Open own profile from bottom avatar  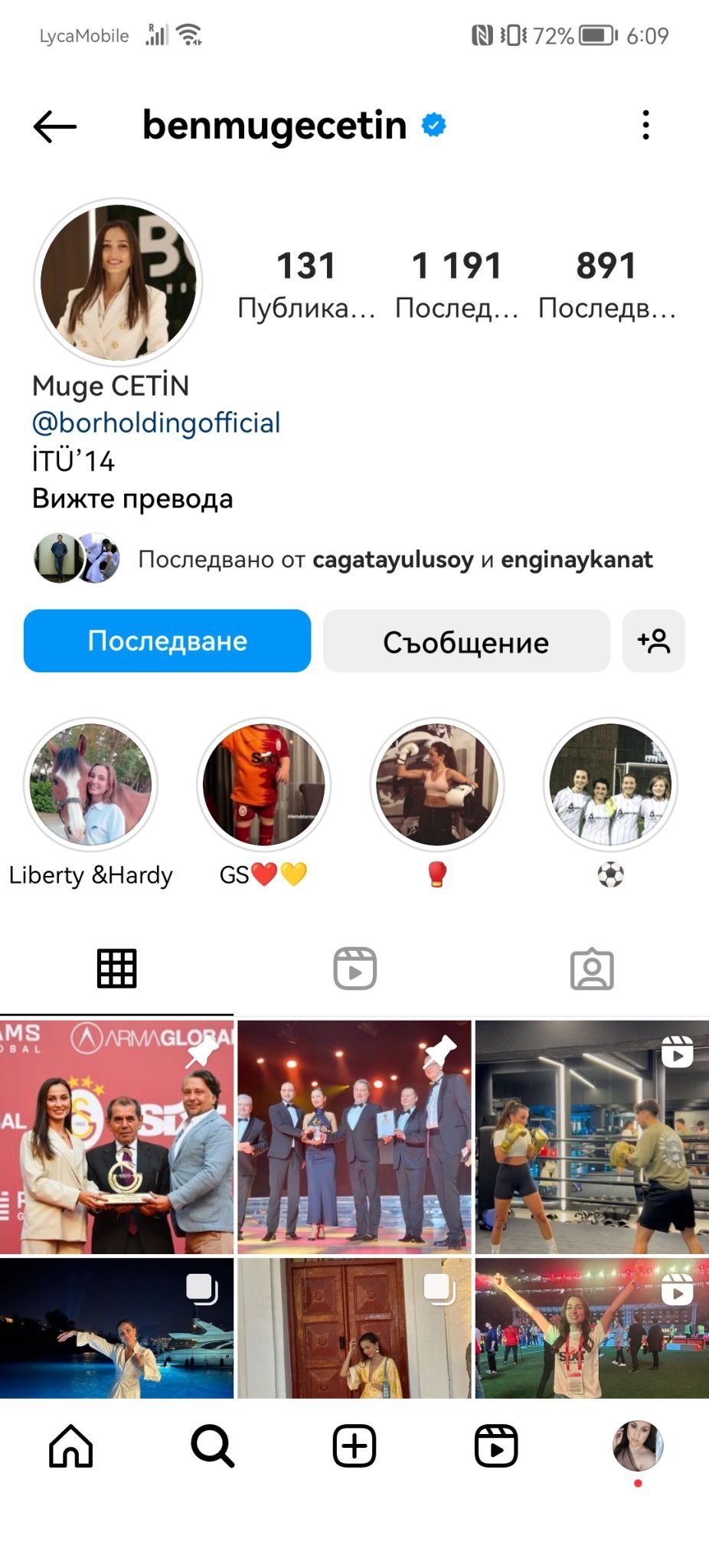point(638,1446)
